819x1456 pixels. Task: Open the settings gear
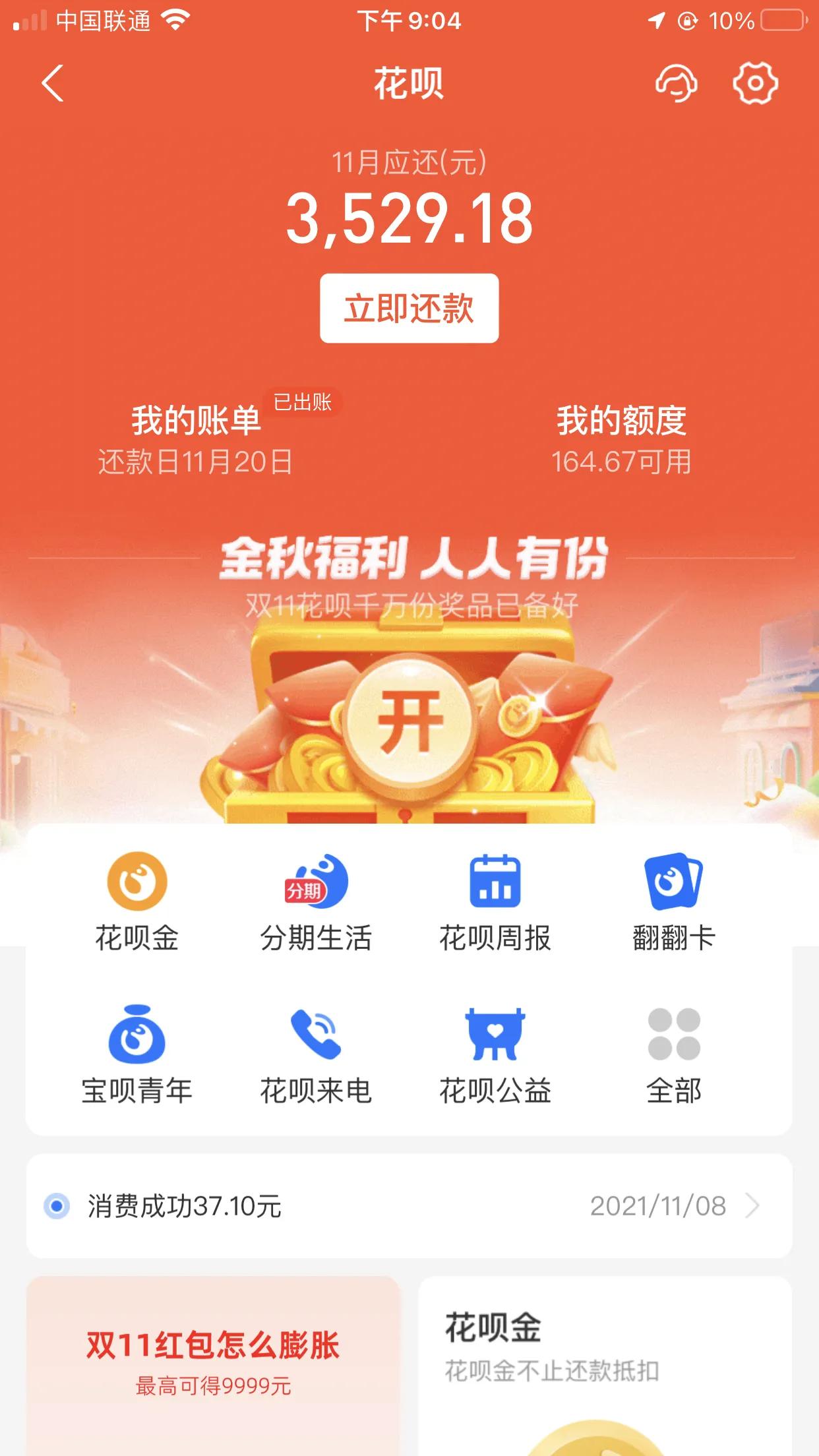[x=755, y=83]
